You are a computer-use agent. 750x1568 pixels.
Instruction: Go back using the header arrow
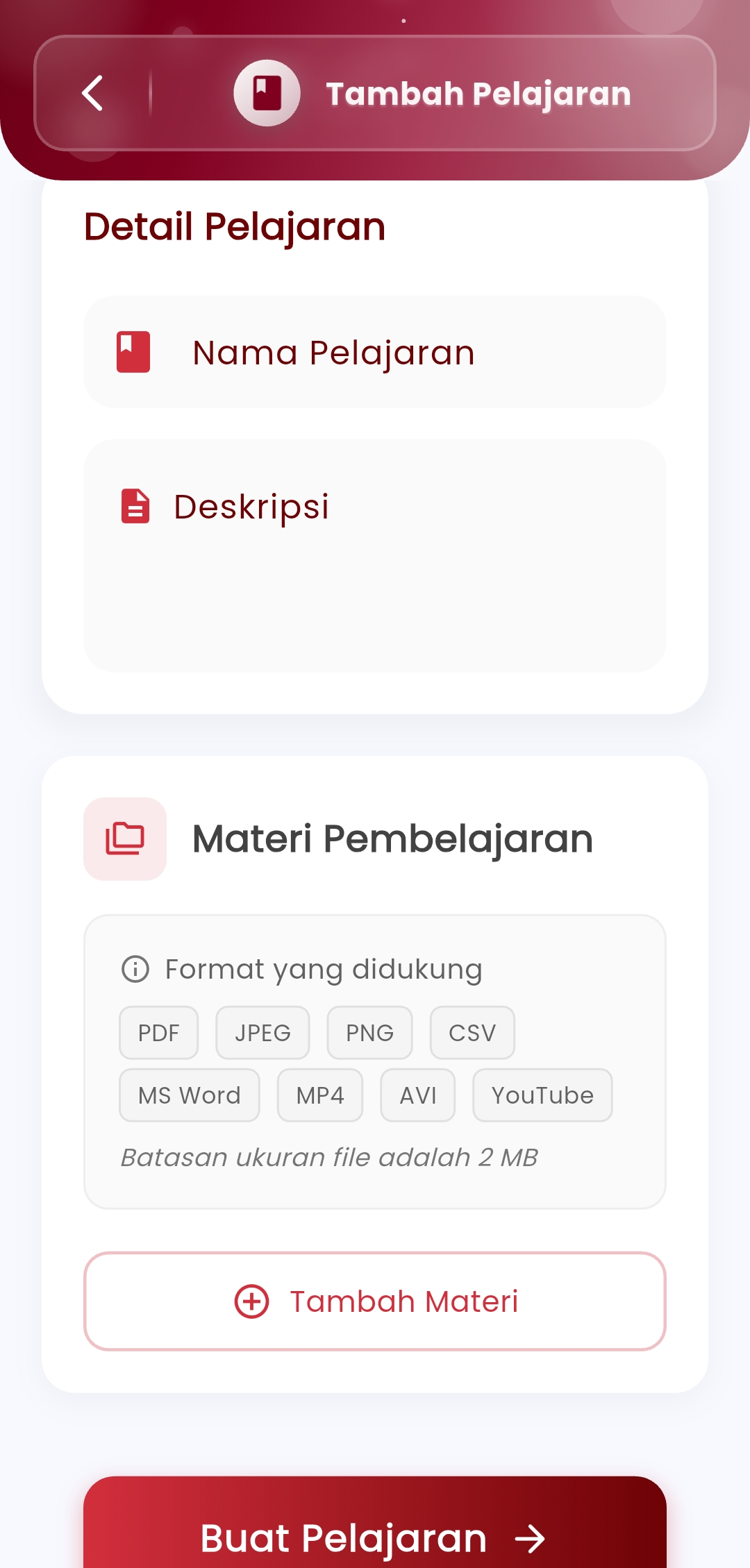tap(93, 94)
